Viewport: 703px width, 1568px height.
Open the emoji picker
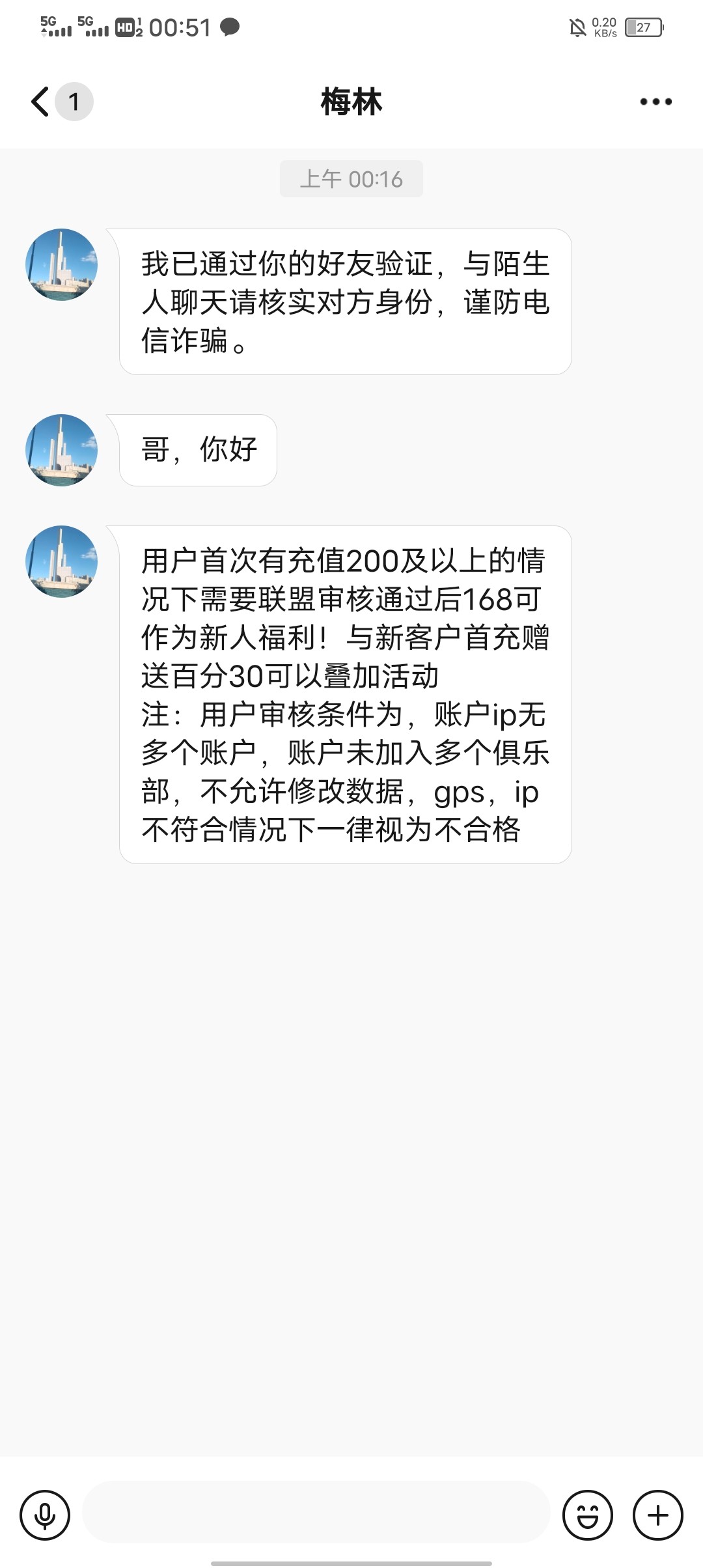[587, 1515]
